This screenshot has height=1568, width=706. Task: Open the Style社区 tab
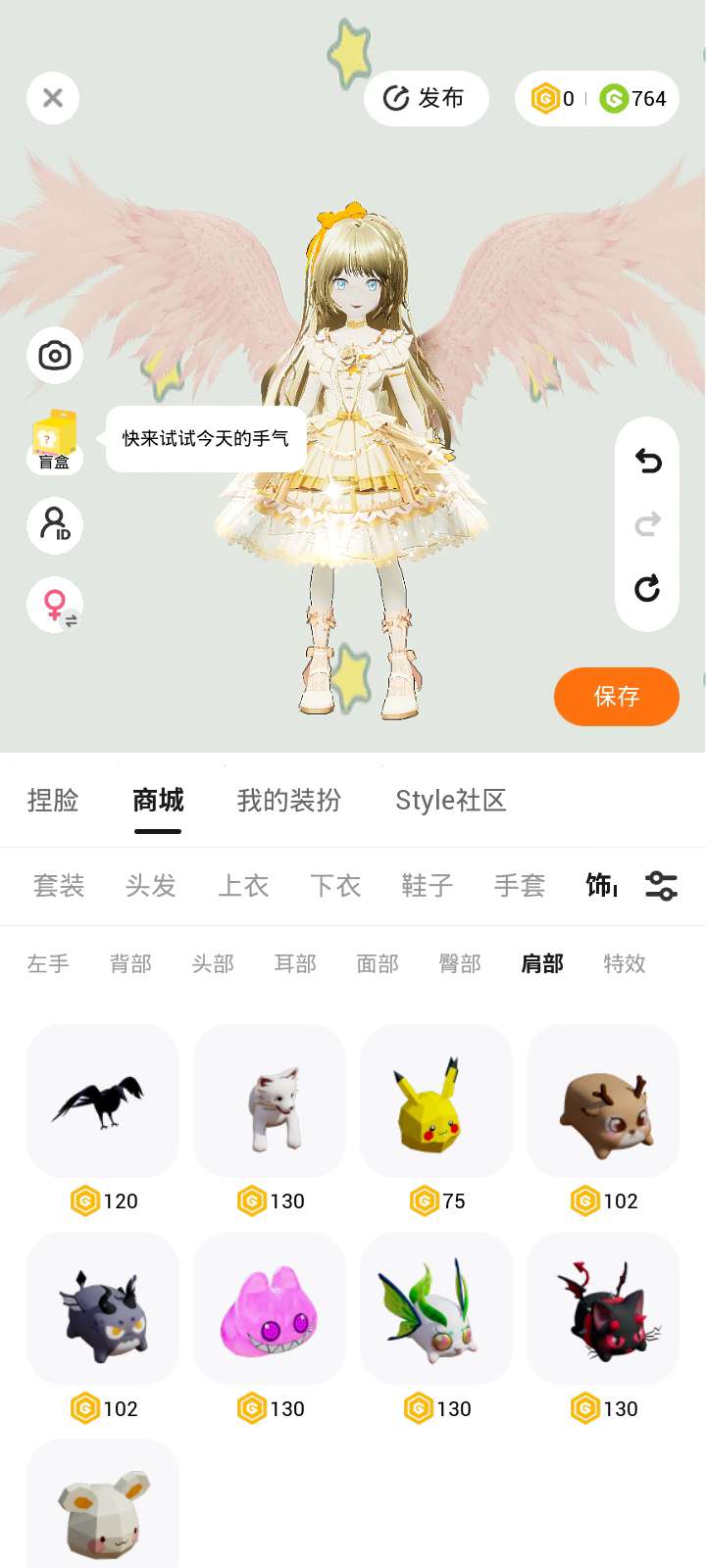(451, 801)
